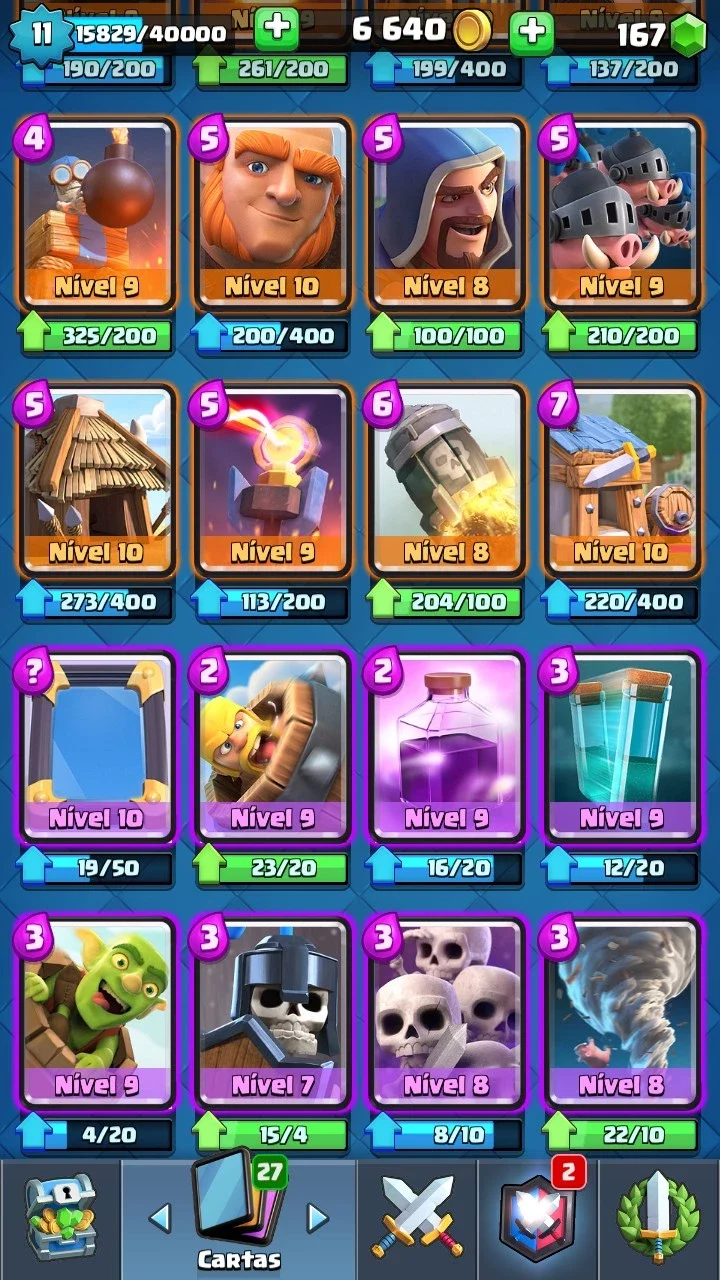Tap the Inferno Tower card

(272, 481)
